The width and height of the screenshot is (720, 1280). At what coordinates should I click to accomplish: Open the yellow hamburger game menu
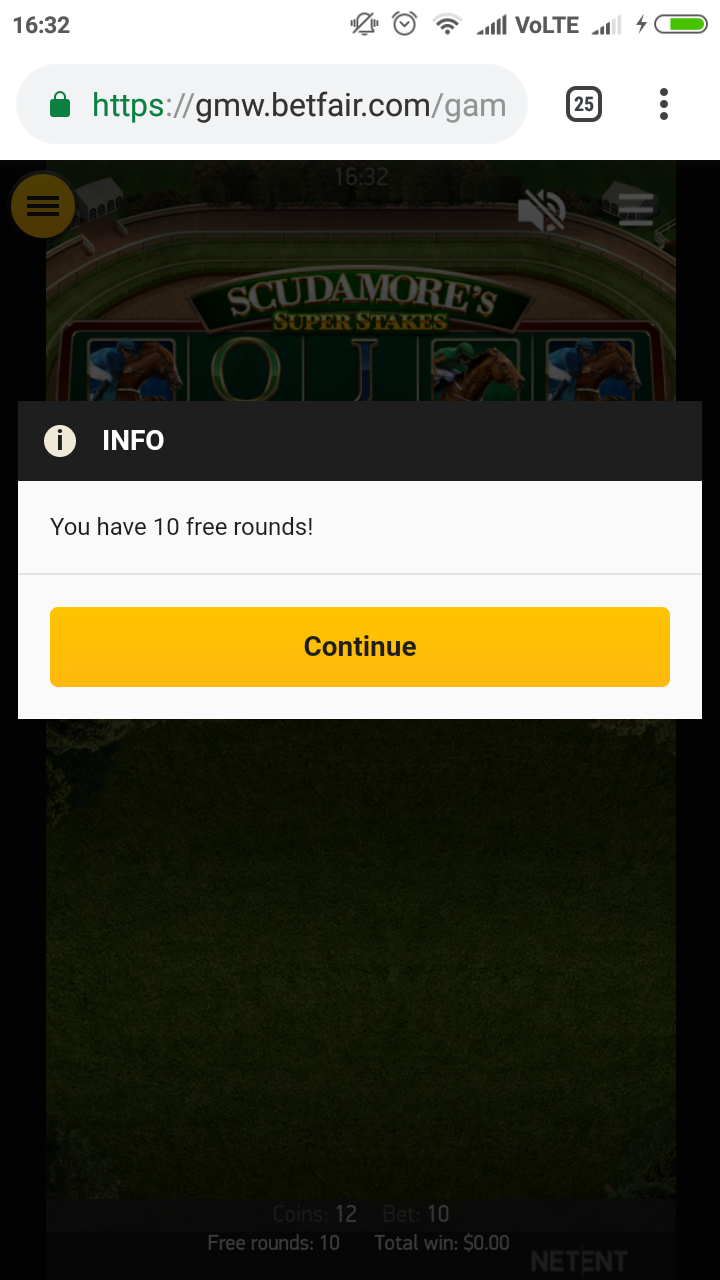click(x=42, y=206)
